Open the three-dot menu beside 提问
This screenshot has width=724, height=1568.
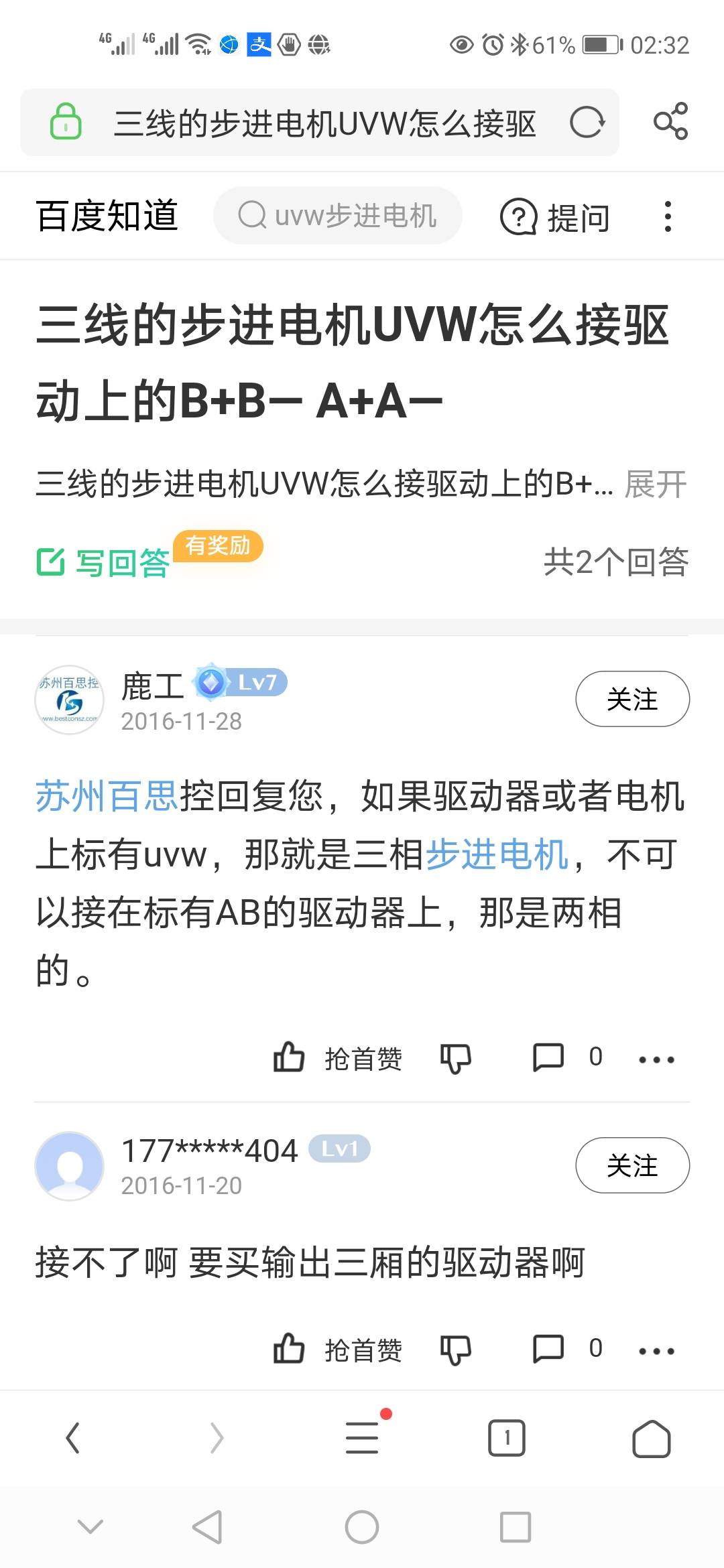[667, 216]
